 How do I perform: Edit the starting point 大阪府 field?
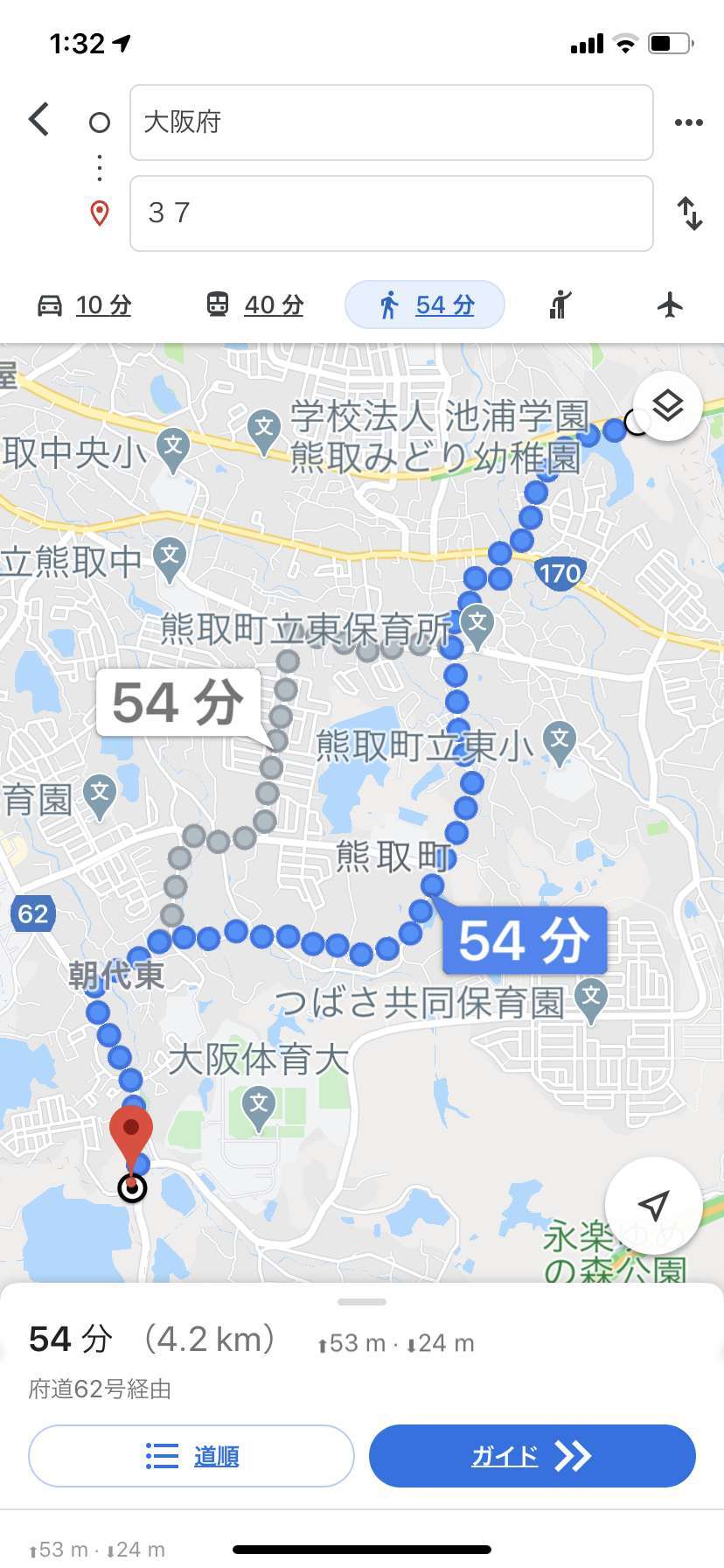point(391,122)
